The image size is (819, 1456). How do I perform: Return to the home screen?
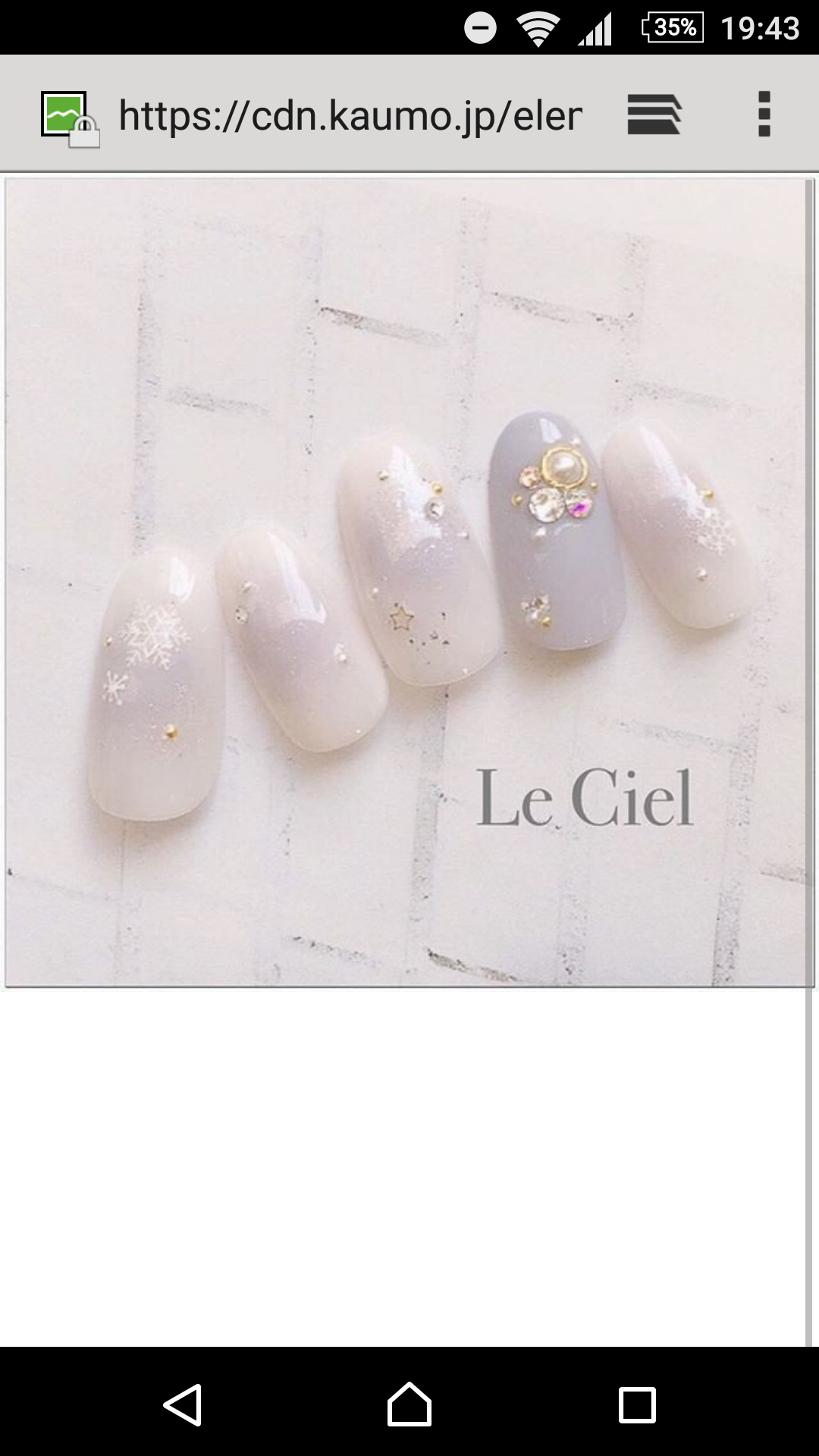[409, 1404]
